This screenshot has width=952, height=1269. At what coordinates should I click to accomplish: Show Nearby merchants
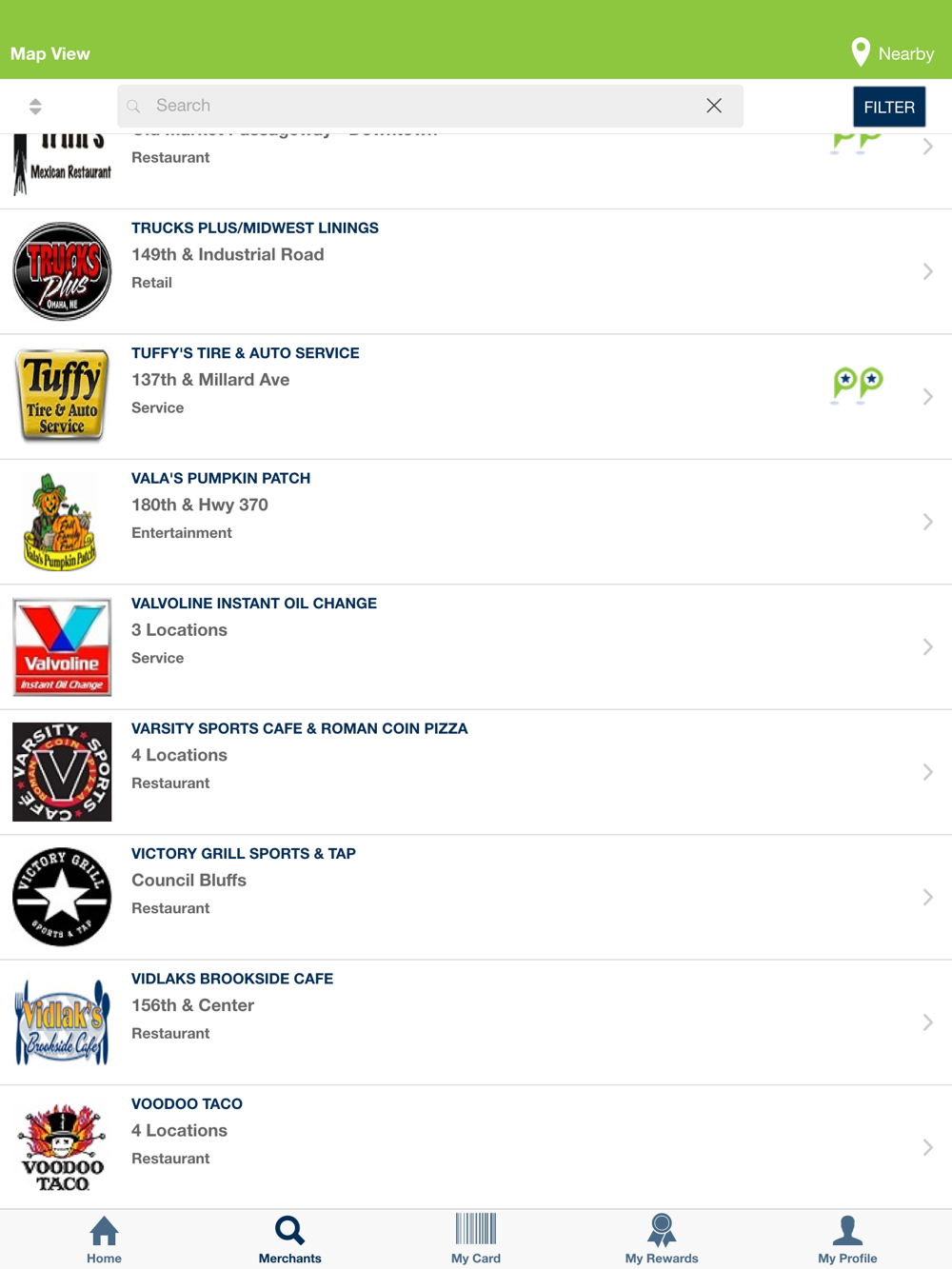pos(892,53)
